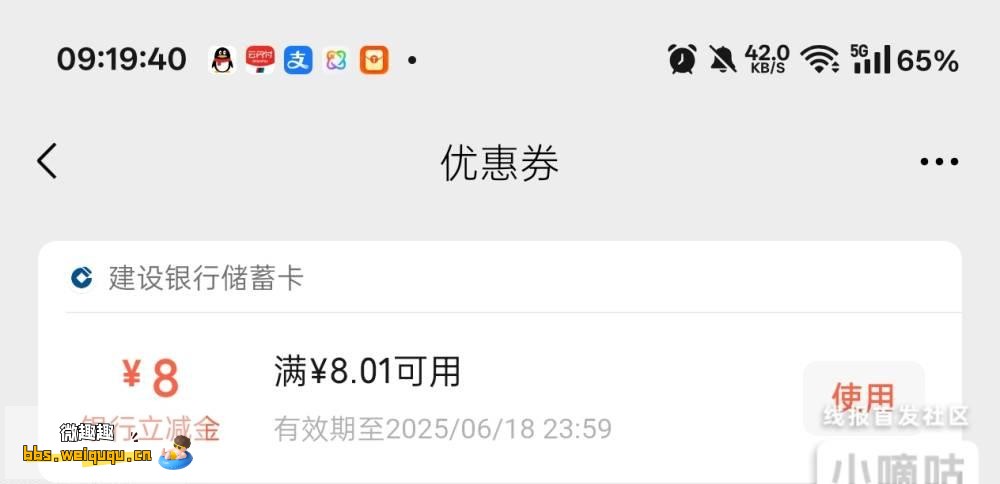Tap 使用 on the ¥8 coupon
Viewport: 1000px width, 484px height.
[862, 395]
